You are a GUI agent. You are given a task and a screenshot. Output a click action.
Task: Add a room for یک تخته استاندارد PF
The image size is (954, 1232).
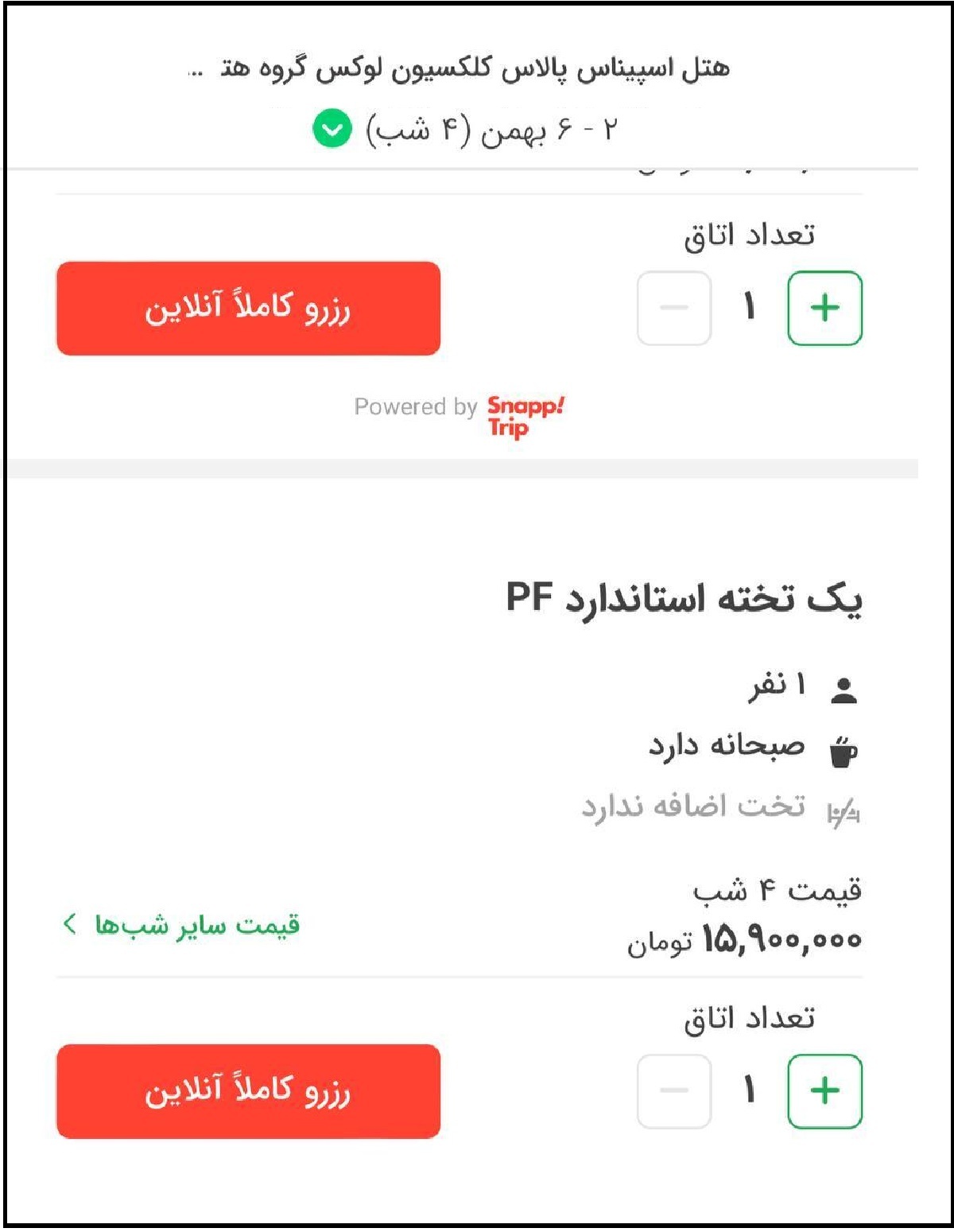coord(824,1091)
